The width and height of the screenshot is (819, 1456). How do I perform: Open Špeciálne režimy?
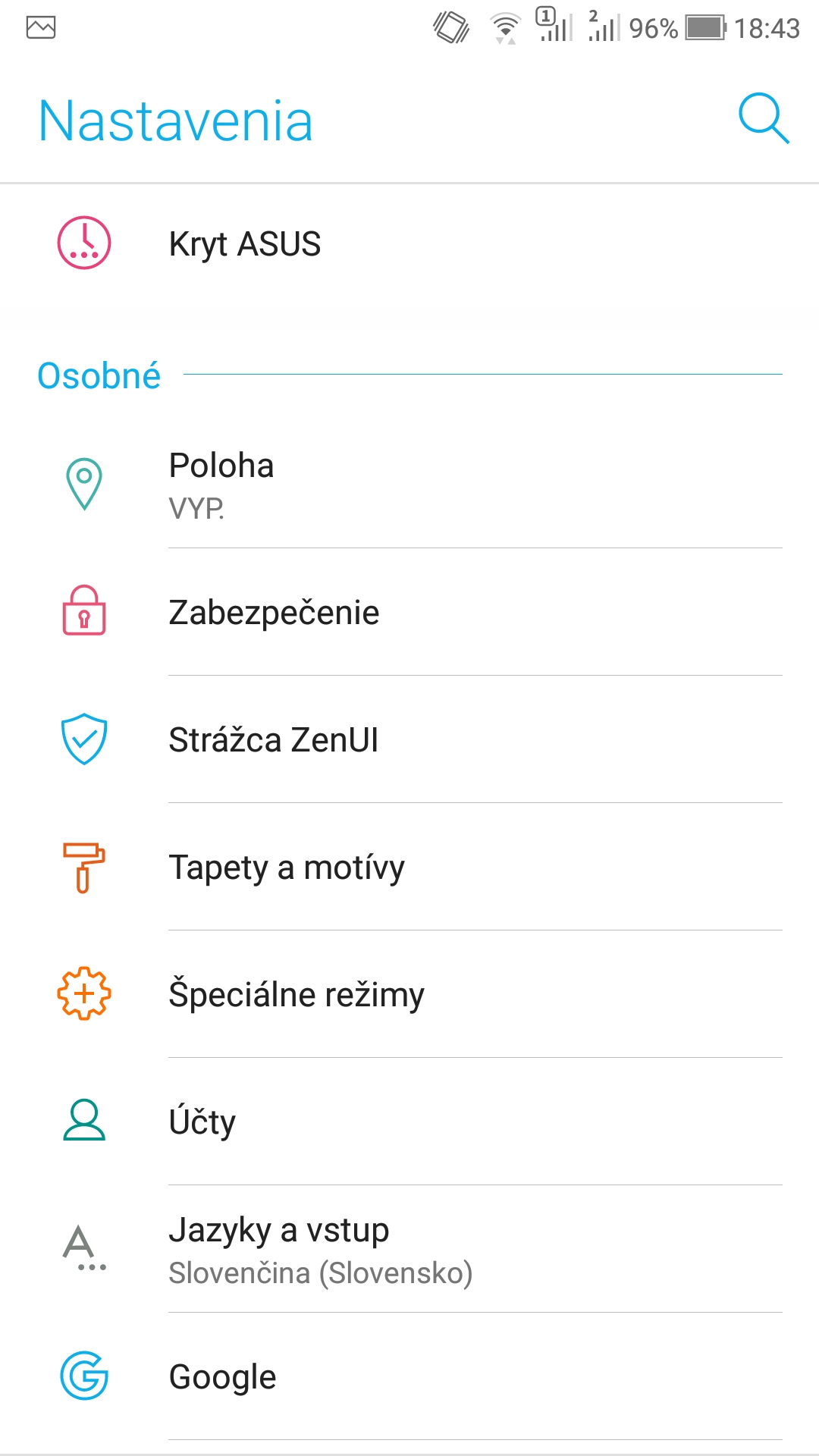[409, 994]
